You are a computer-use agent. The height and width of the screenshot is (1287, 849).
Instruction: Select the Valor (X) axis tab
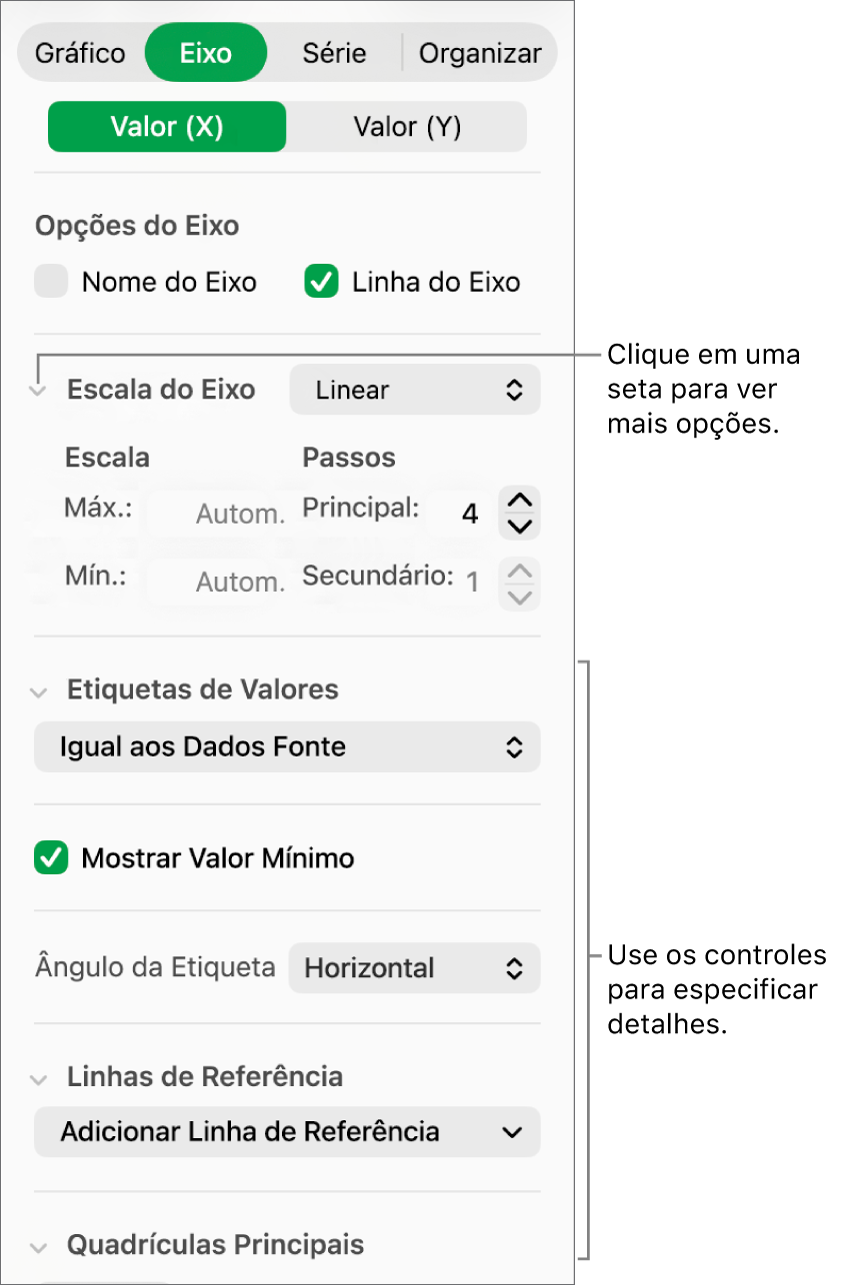coord(166,126)
